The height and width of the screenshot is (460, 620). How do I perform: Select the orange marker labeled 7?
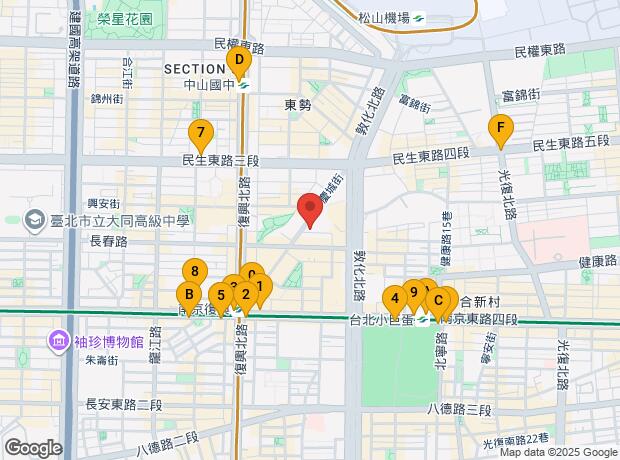(x=201, y=133)
